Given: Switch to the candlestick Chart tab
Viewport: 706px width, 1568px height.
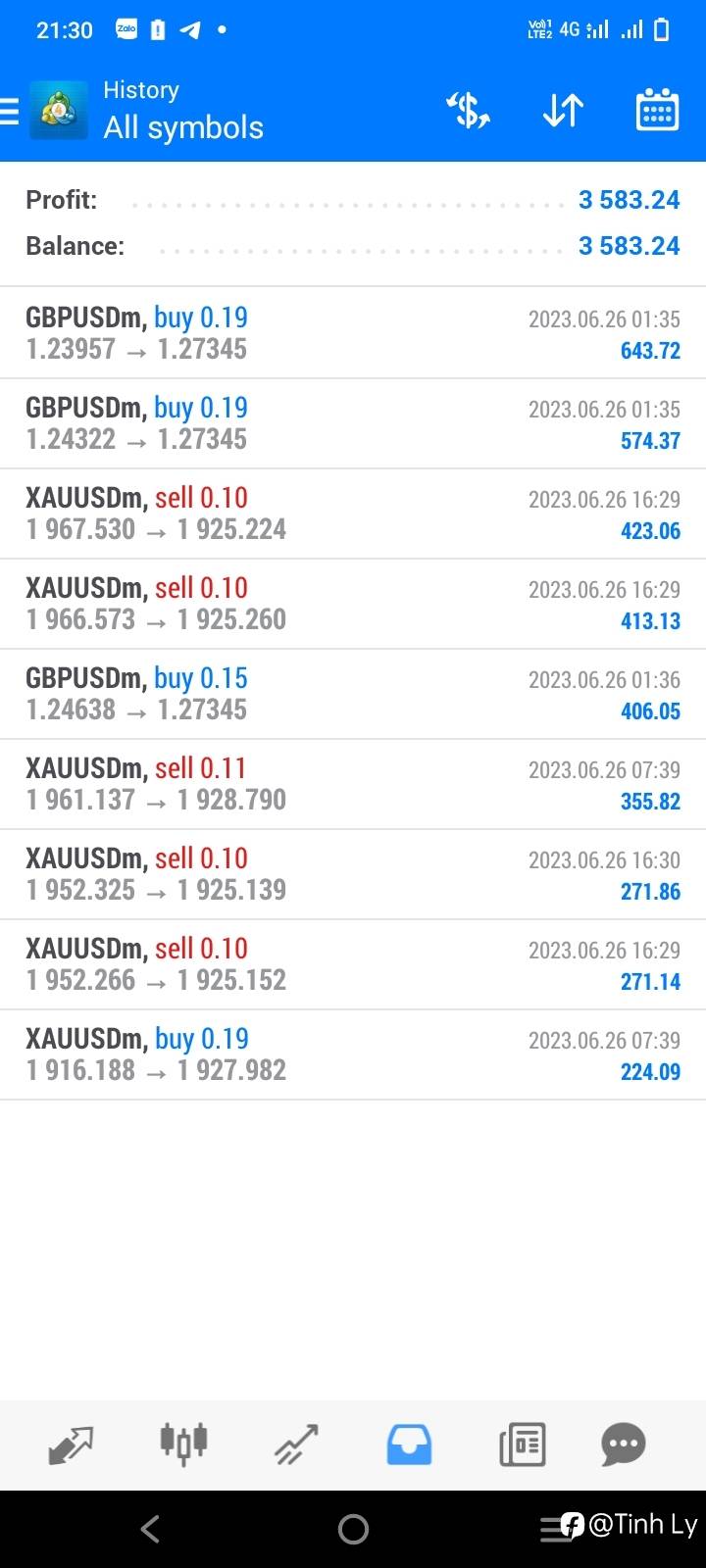Looking at the screenshot, I should pos(183,1445).
